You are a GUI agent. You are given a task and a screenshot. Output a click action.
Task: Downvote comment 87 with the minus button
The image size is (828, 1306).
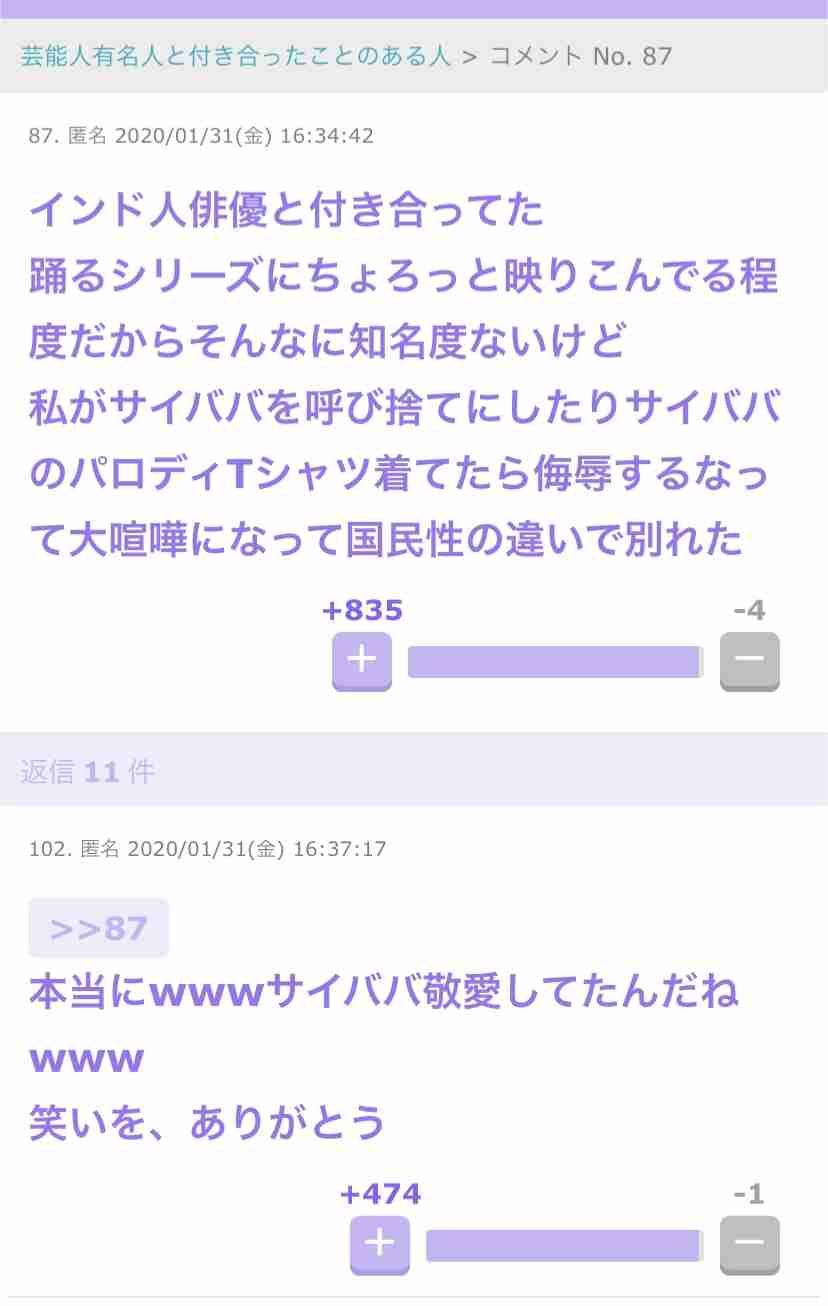point(749,660)
